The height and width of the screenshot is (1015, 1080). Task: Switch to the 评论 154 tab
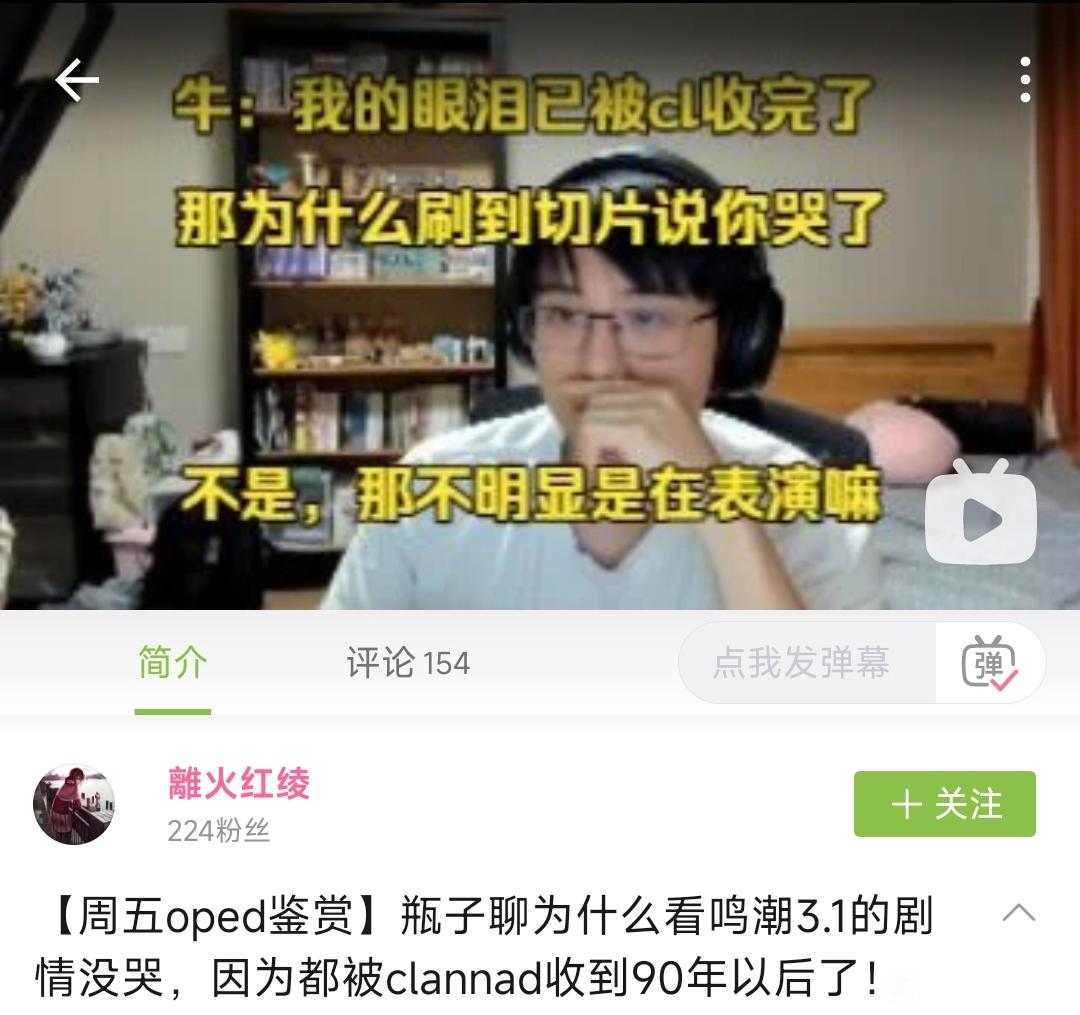point(408,663)
